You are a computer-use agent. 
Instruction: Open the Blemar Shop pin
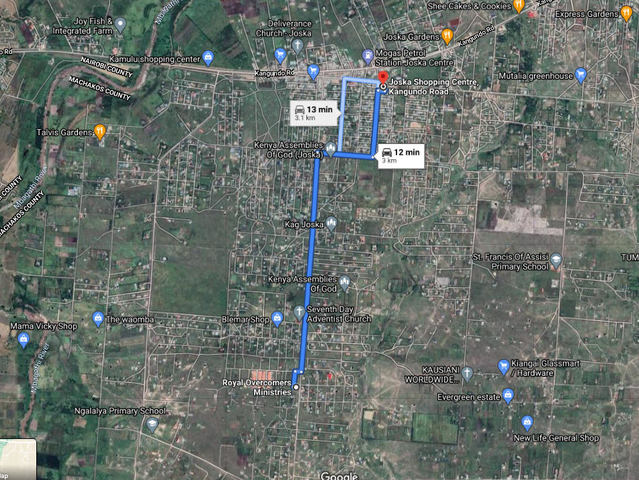pyautogui.click(x=278, y=320)
